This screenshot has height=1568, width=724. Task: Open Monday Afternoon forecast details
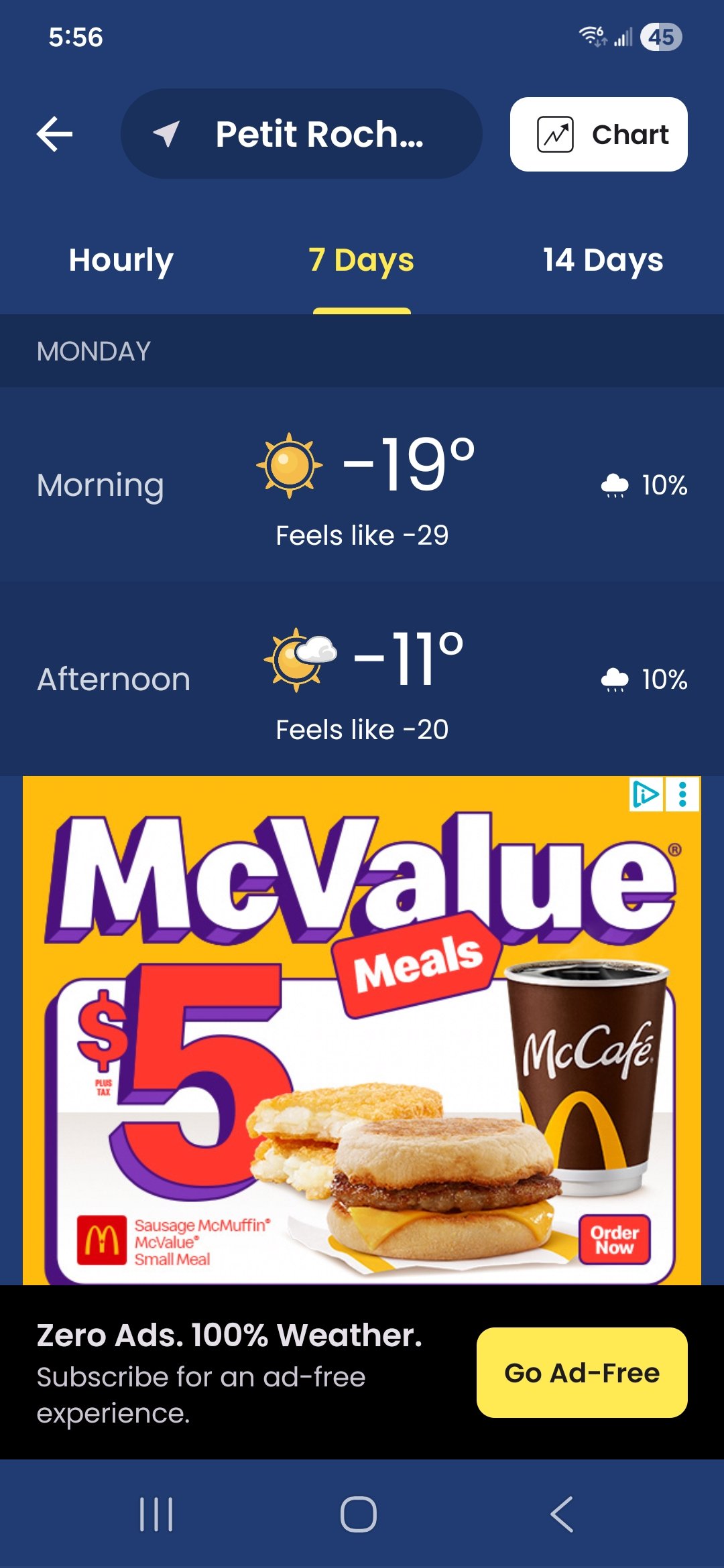coord(362,679)
